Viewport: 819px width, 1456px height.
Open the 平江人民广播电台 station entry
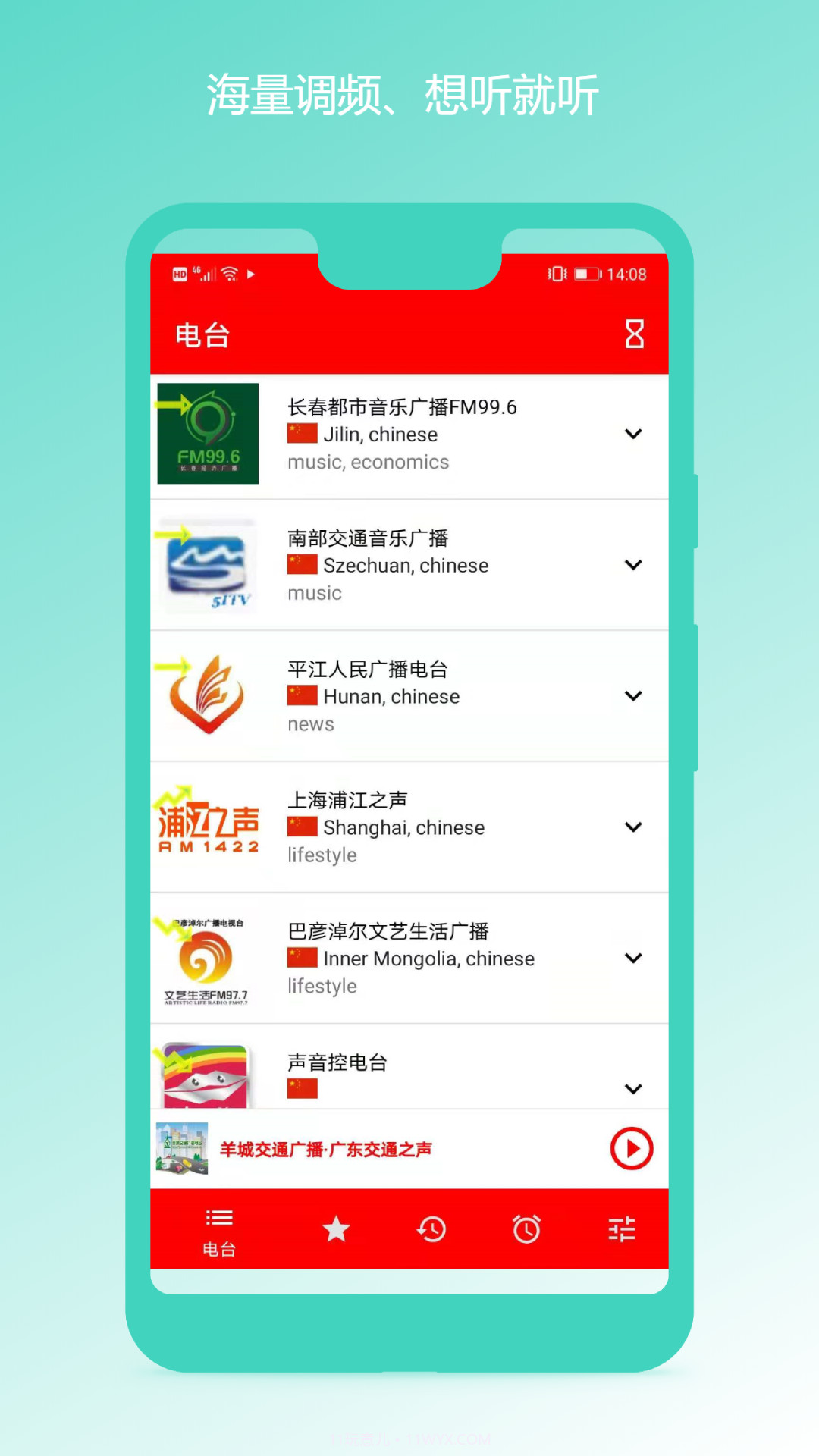click(372, 696)
